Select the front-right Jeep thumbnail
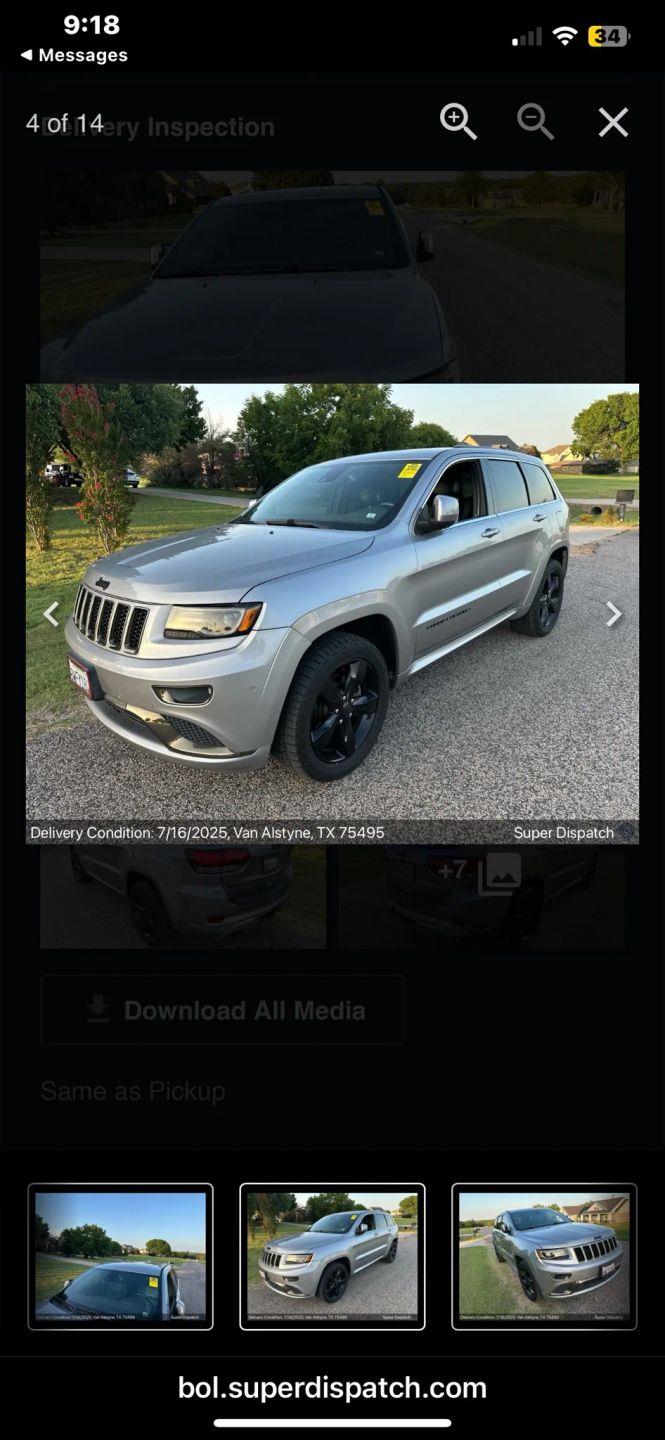The height and width of the screenshot is (1440, 665). pos(544,1256)
